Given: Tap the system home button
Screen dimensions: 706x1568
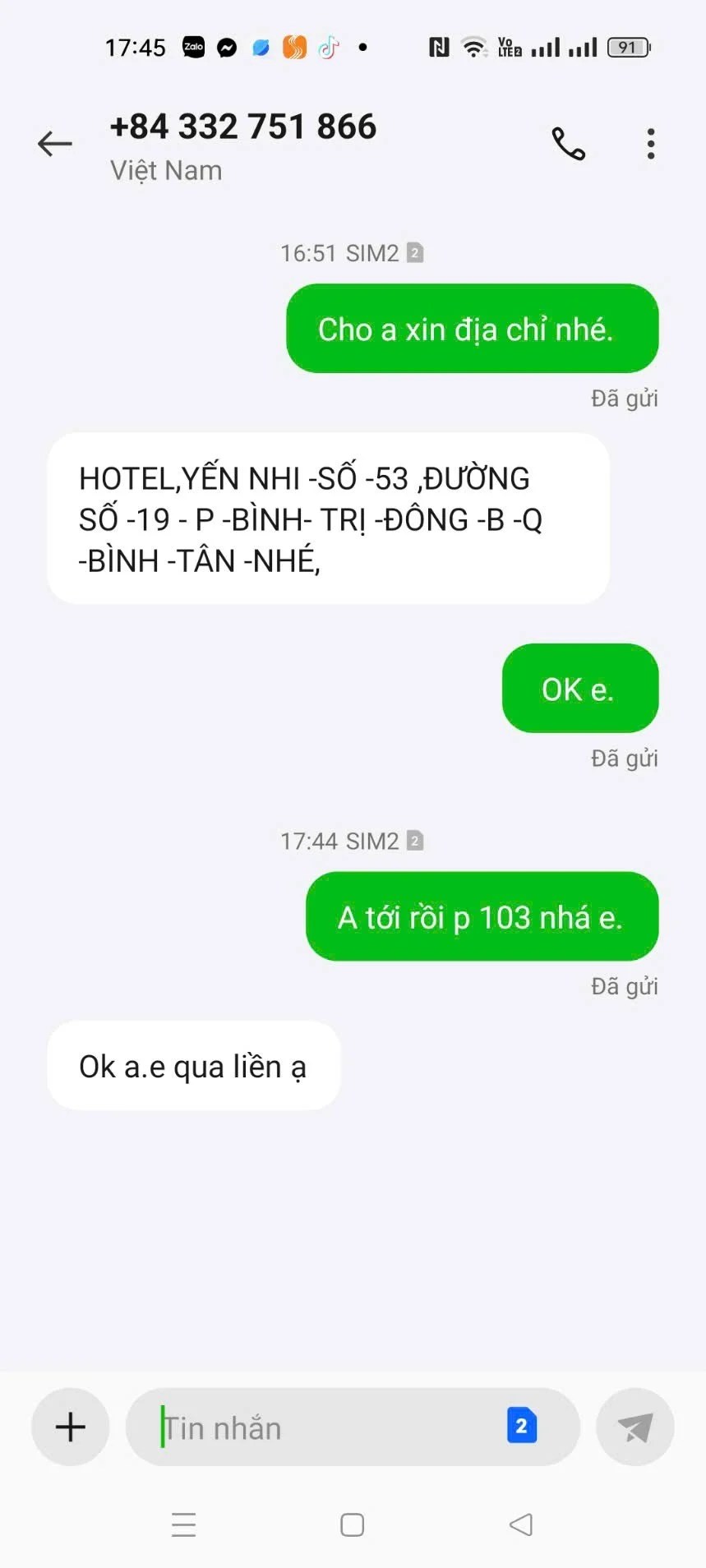Looking at the screenshot, I should pyautogui.click(x=352, y=1525).
